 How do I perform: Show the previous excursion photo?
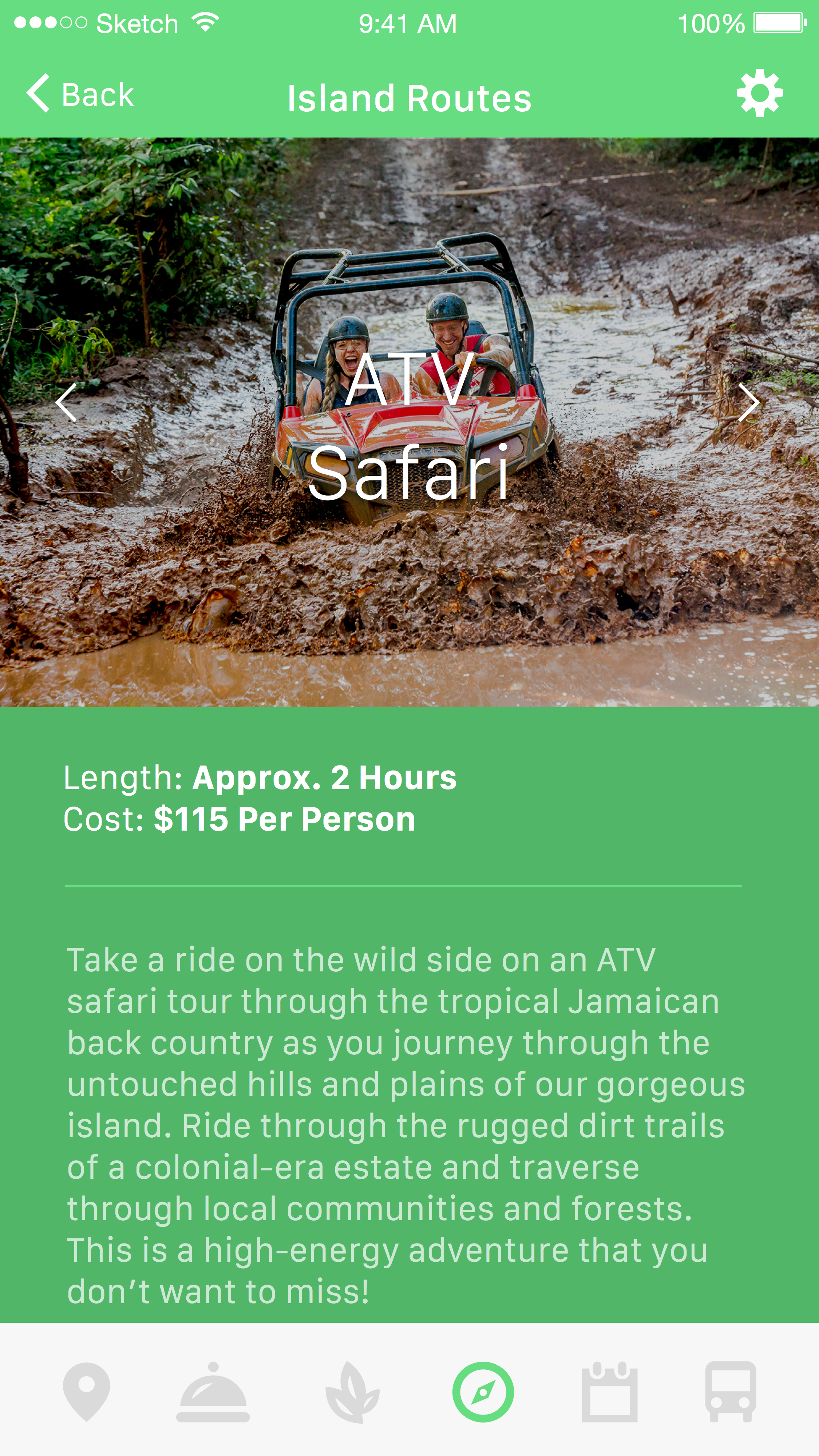tap(67, 402)
